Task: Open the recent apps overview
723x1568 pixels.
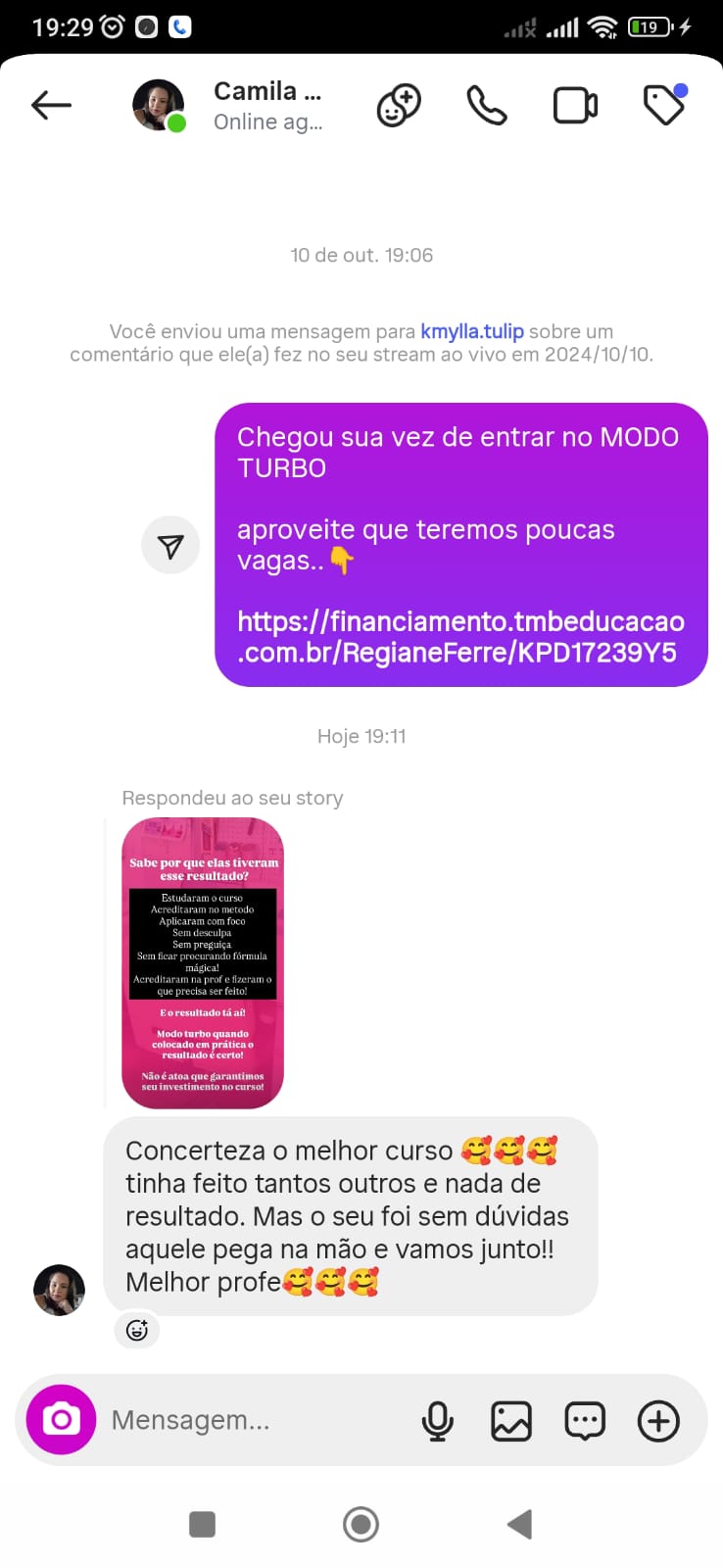Action: 202,1524
